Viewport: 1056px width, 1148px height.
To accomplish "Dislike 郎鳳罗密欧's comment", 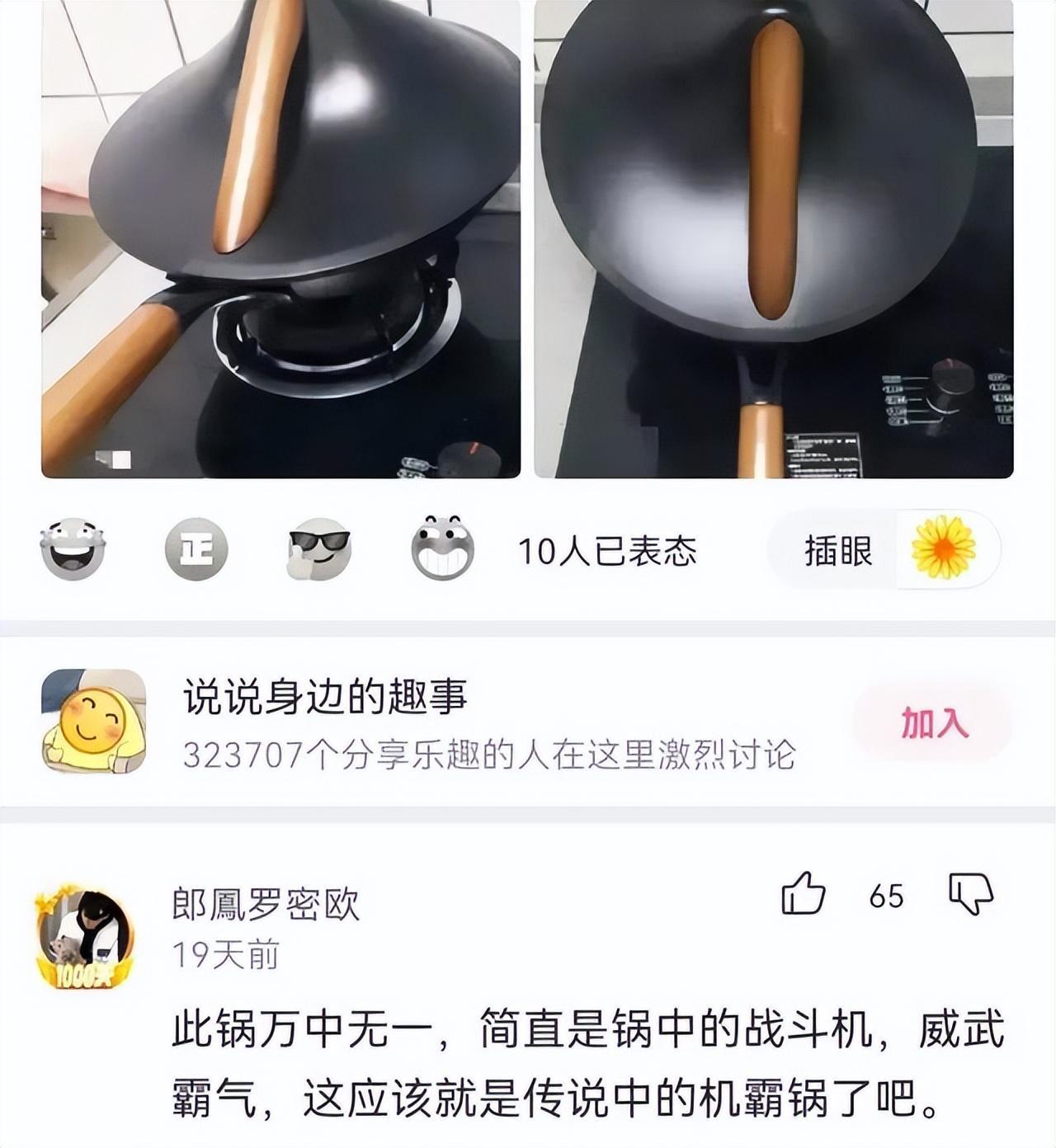I will pyautogui.click(x=971, y=894).
